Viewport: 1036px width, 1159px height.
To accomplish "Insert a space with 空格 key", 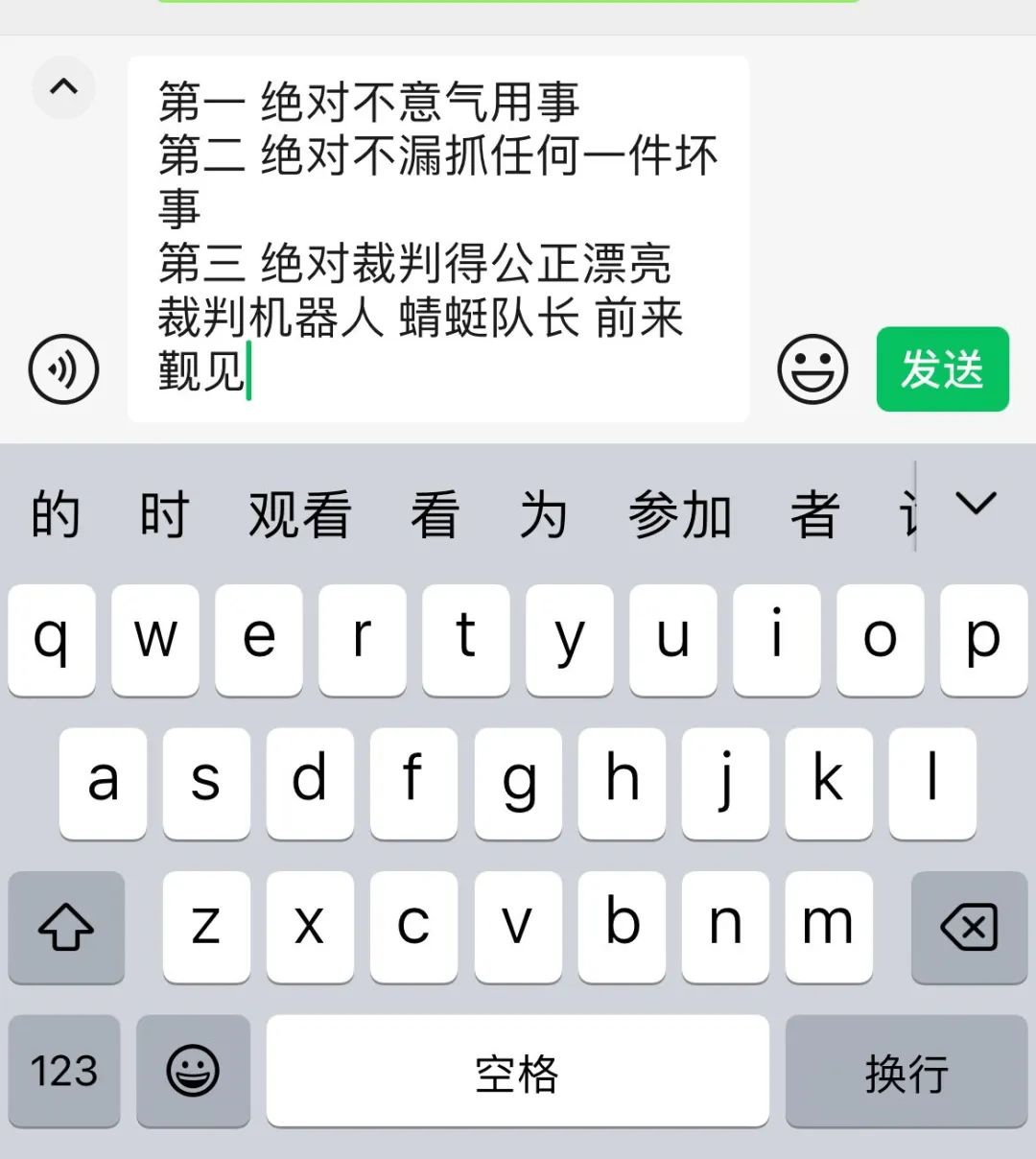I will [517, 1071].
